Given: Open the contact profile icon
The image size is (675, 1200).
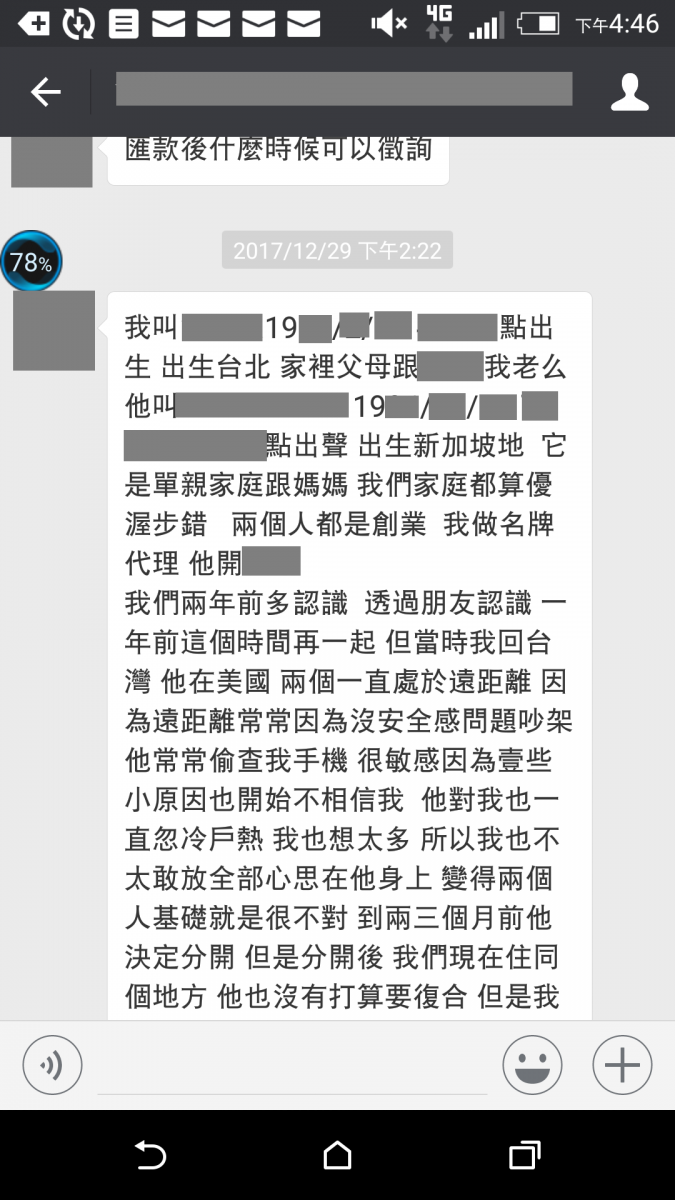Looking at the screenshot, I should pos(630,93).
